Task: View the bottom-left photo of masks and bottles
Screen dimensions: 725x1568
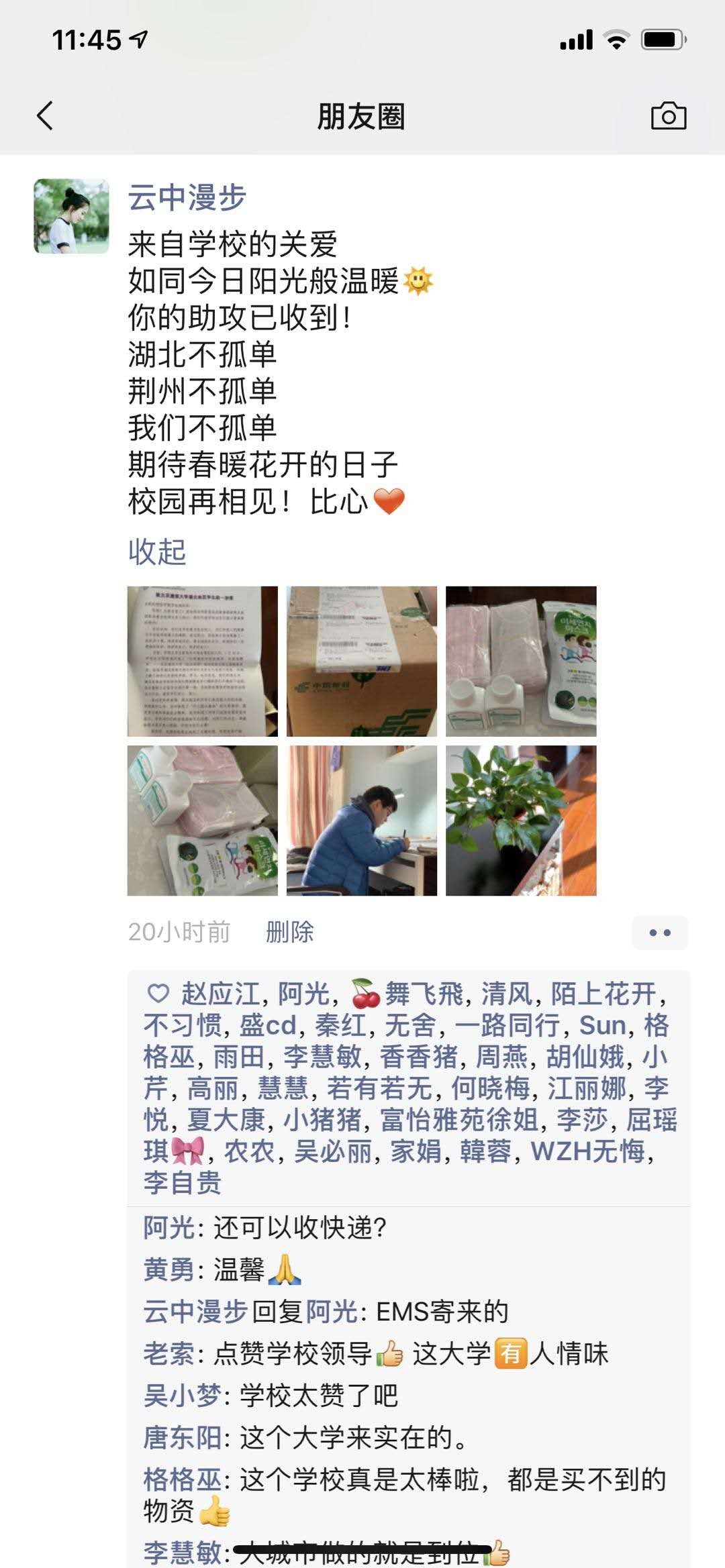Action: click(202, 820)
